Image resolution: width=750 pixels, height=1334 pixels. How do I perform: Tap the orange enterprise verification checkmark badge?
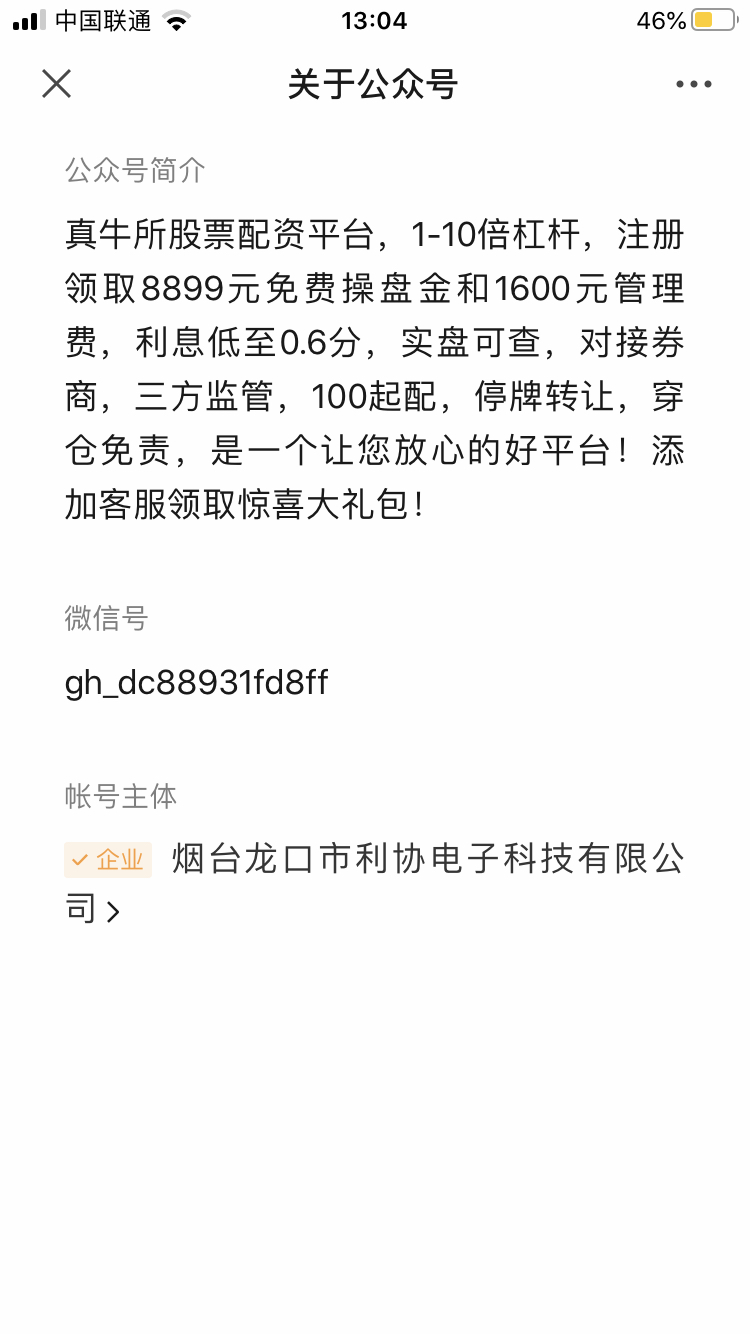point(78,859)
